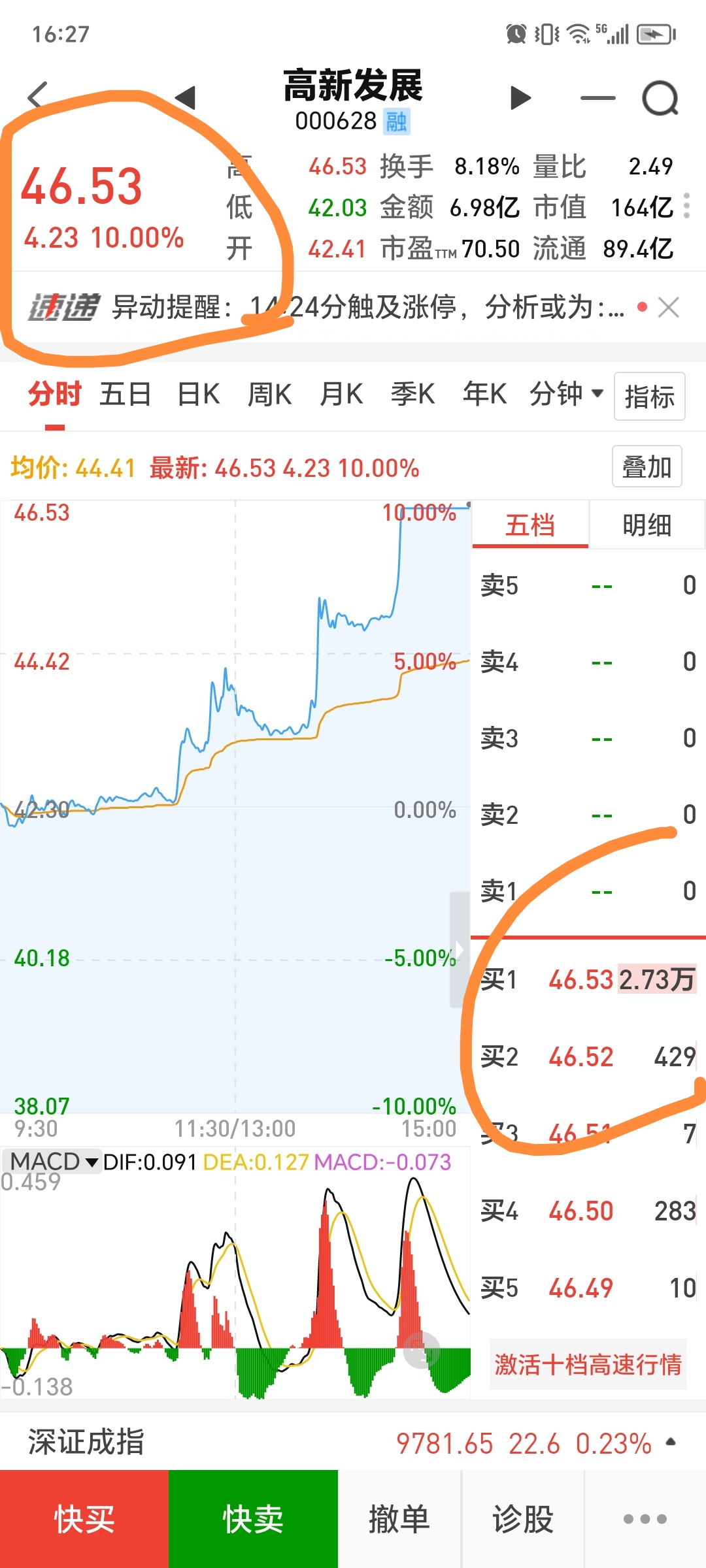Activate 激活十档高速行情 link
The height and width of the screenshot is (1568, 706).
(x=588, y=1364)
